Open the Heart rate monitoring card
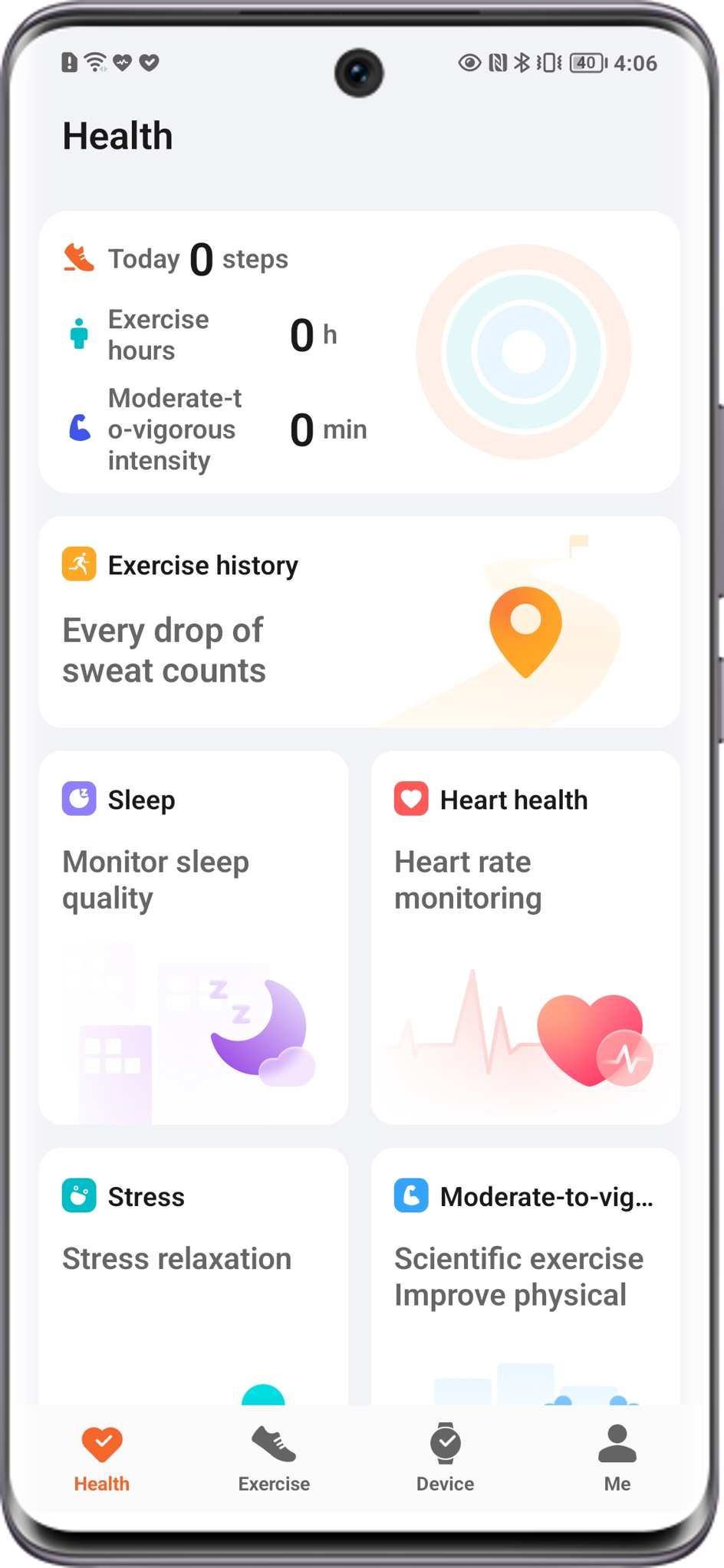The image size is (724, 1568). point(525,935)
